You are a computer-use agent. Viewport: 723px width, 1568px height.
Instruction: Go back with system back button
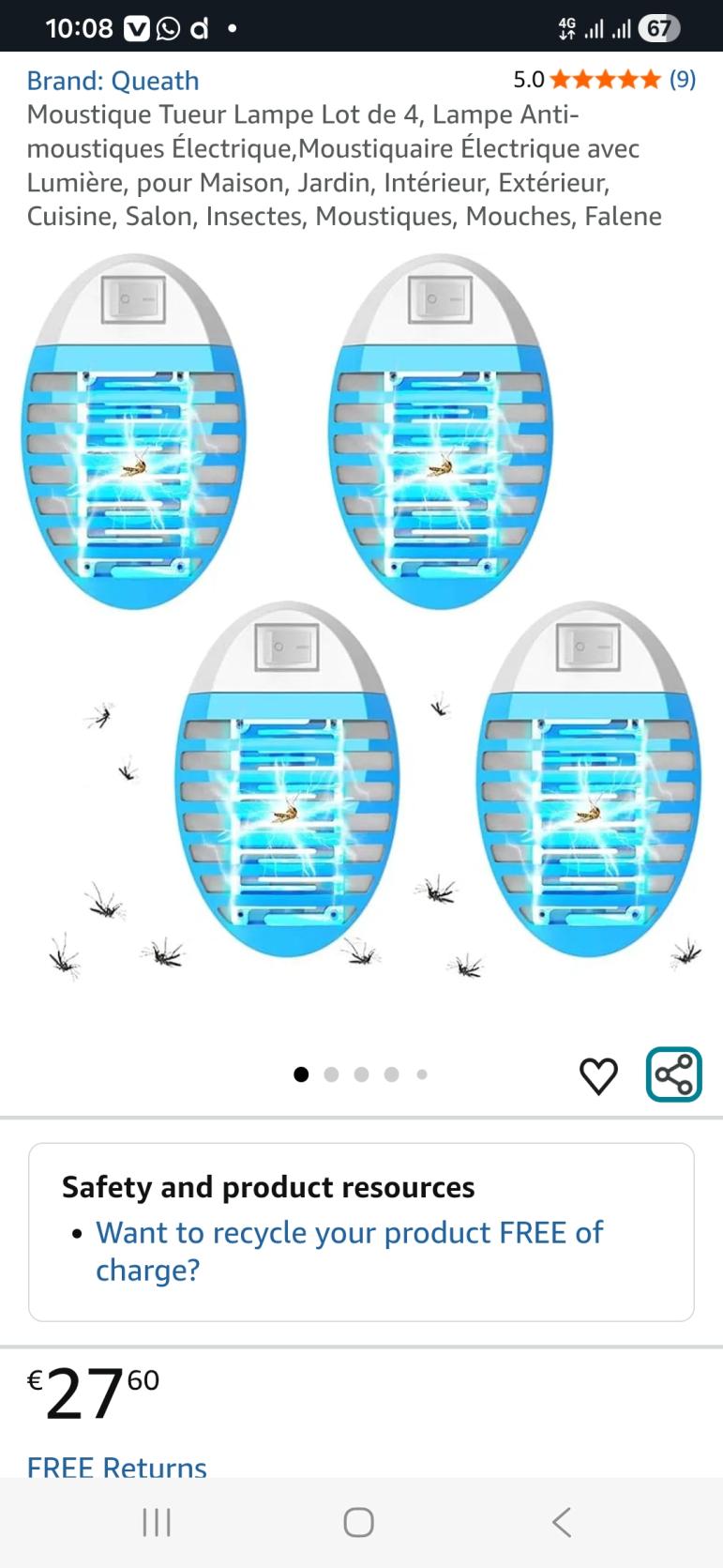click(562, 1522)
